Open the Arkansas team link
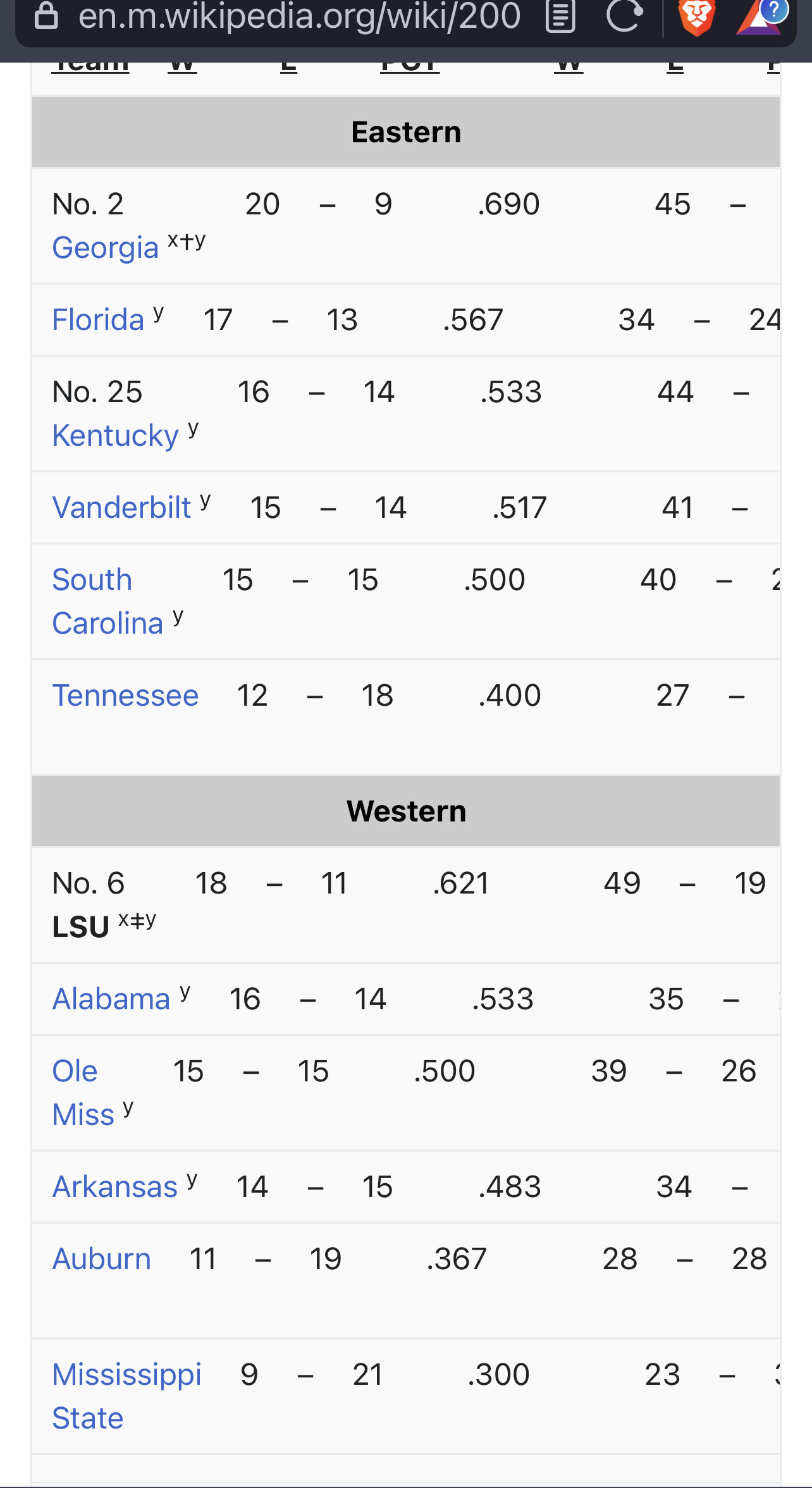The height and width of the screenshot is (1488, 812). pyautogui.click(x=115, y=1187)
